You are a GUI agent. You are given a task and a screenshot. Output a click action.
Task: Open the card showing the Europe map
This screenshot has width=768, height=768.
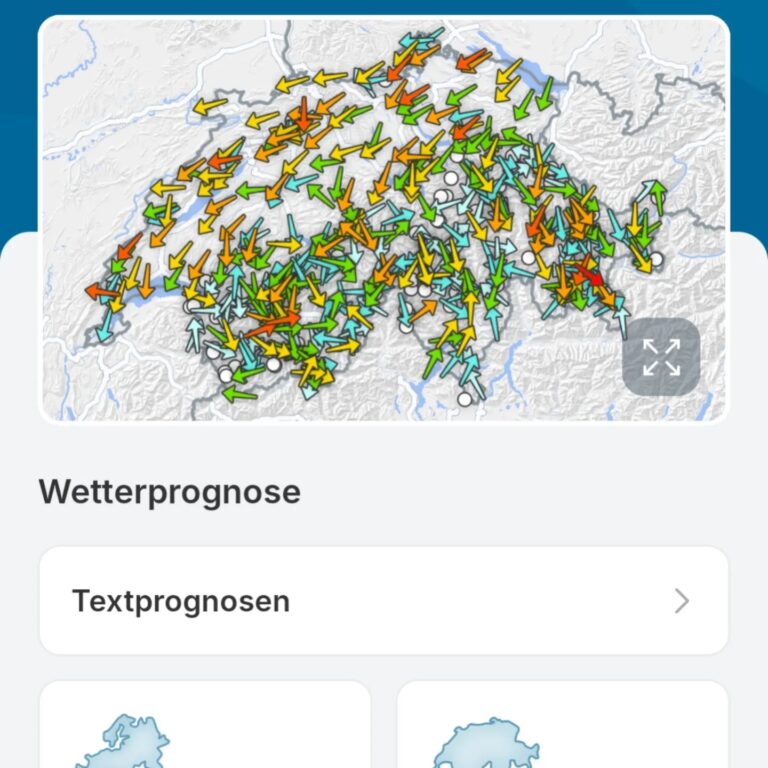[x=205, y=727]
